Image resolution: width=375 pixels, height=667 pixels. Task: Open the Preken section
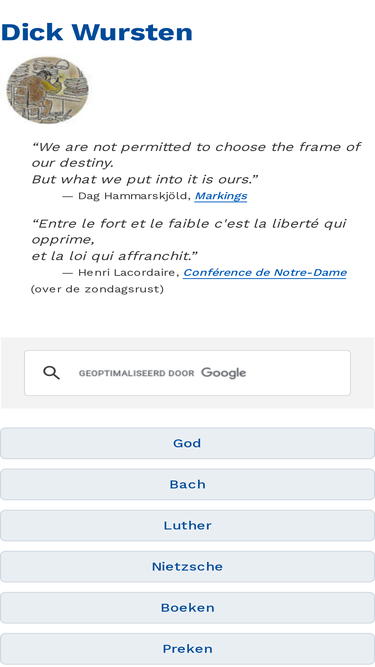188,649
